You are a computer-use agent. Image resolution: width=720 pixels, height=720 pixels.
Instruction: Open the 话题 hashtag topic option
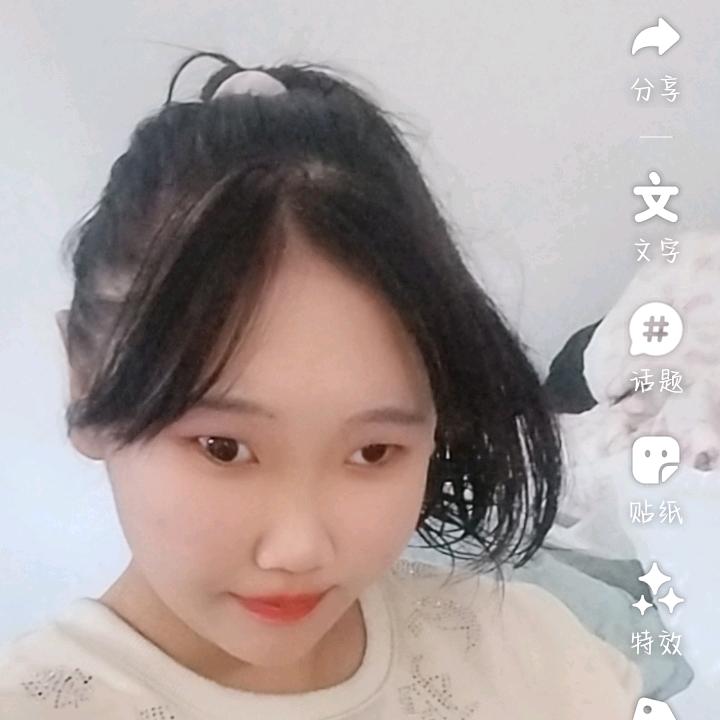(656, 330)
